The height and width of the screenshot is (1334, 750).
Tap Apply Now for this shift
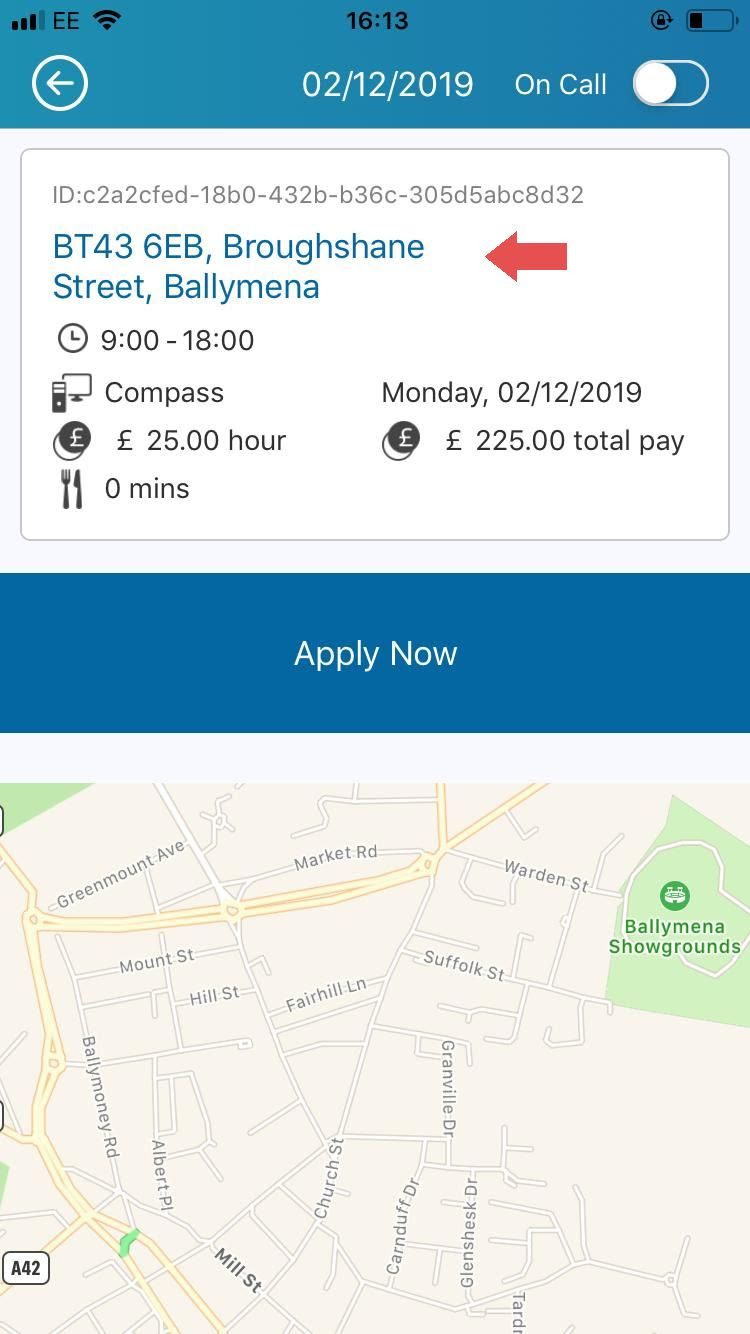375,653
